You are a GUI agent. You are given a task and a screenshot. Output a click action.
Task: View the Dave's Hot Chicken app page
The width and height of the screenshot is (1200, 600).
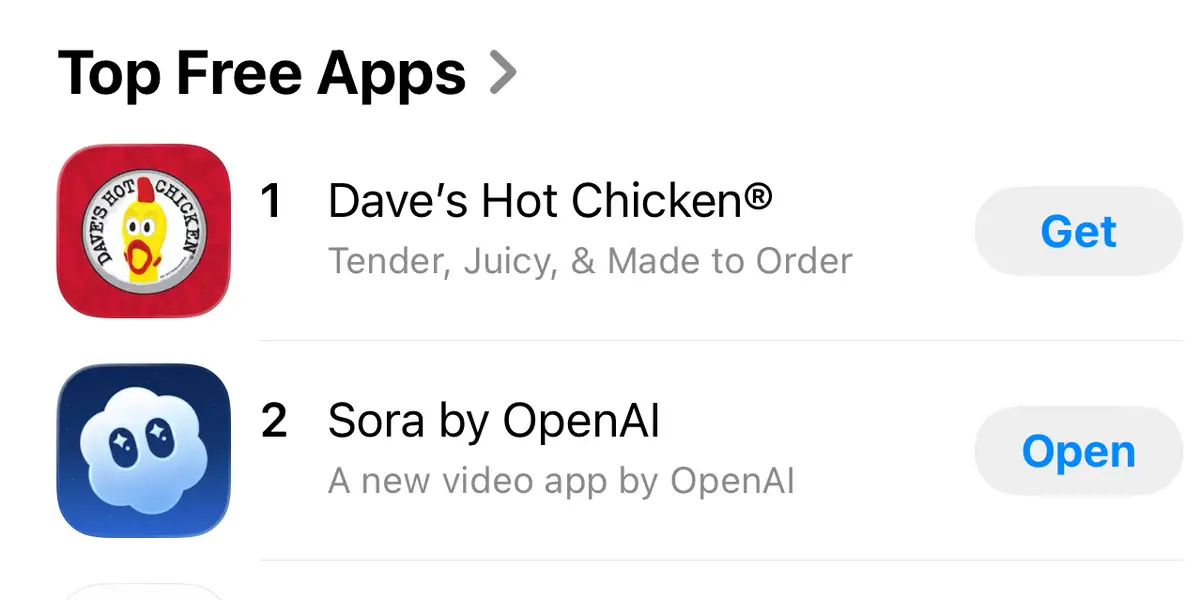[x=549, y=203]
